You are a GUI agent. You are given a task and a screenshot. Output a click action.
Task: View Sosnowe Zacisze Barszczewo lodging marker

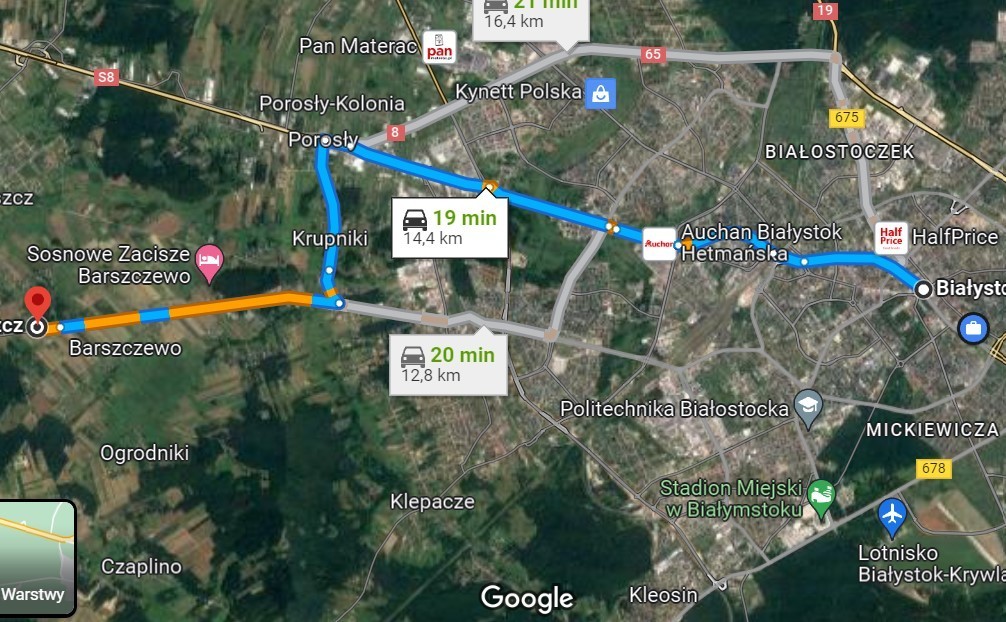pos(208,259)
